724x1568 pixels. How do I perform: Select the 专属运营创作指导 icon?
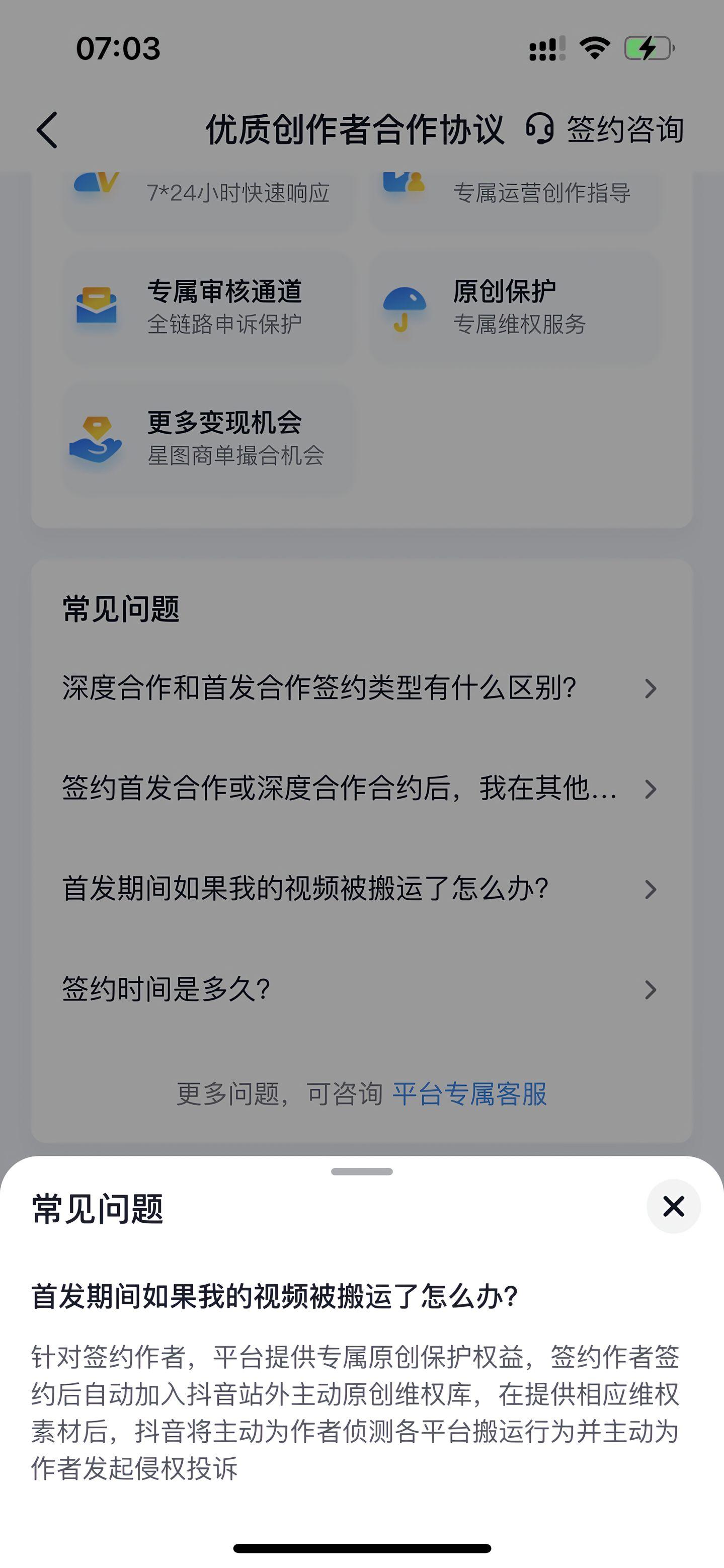pyautogui.click(x=404, y=183)
